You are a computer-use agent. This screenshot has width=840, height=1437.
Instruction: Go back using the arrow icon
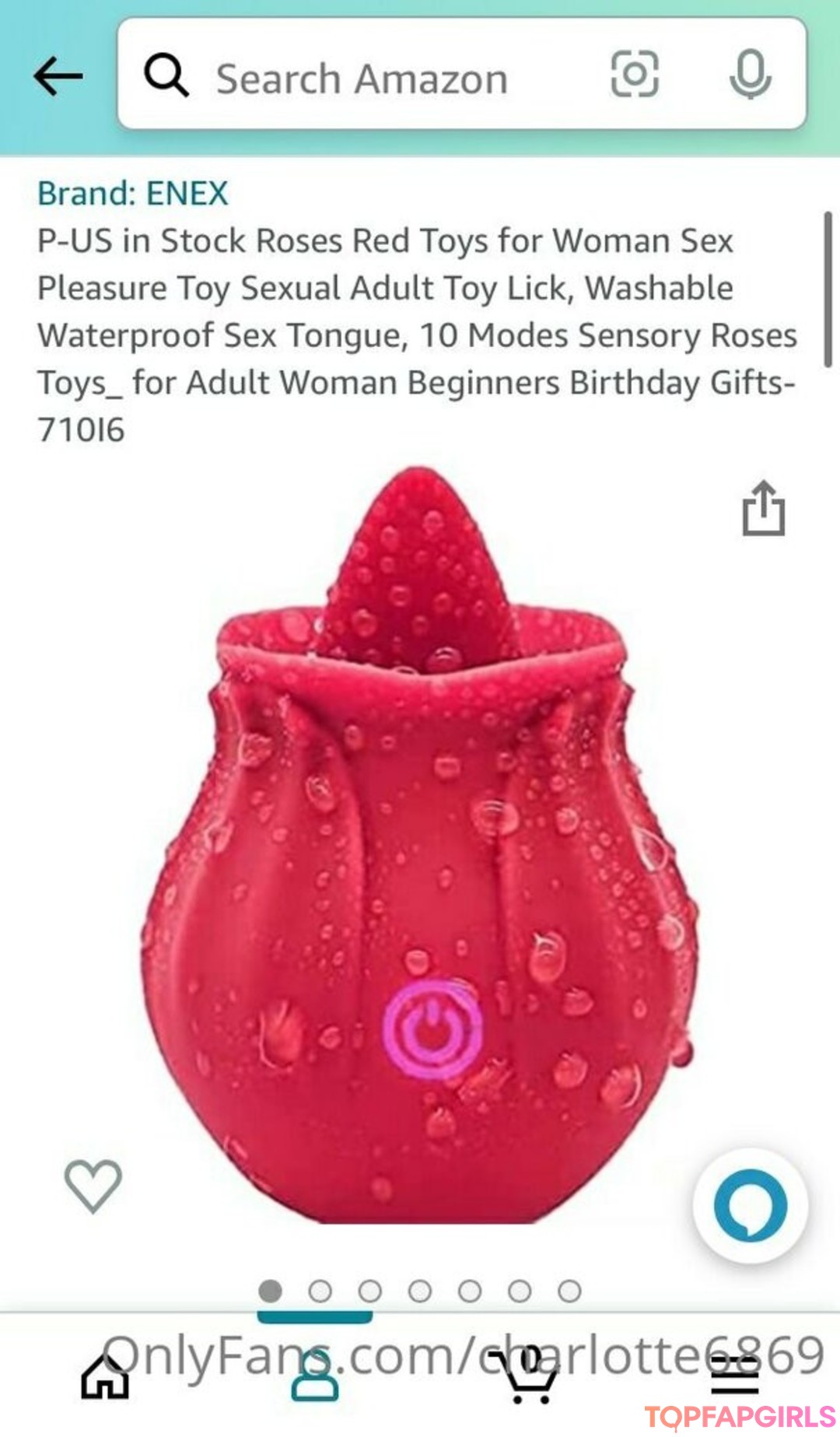point(58,75)
